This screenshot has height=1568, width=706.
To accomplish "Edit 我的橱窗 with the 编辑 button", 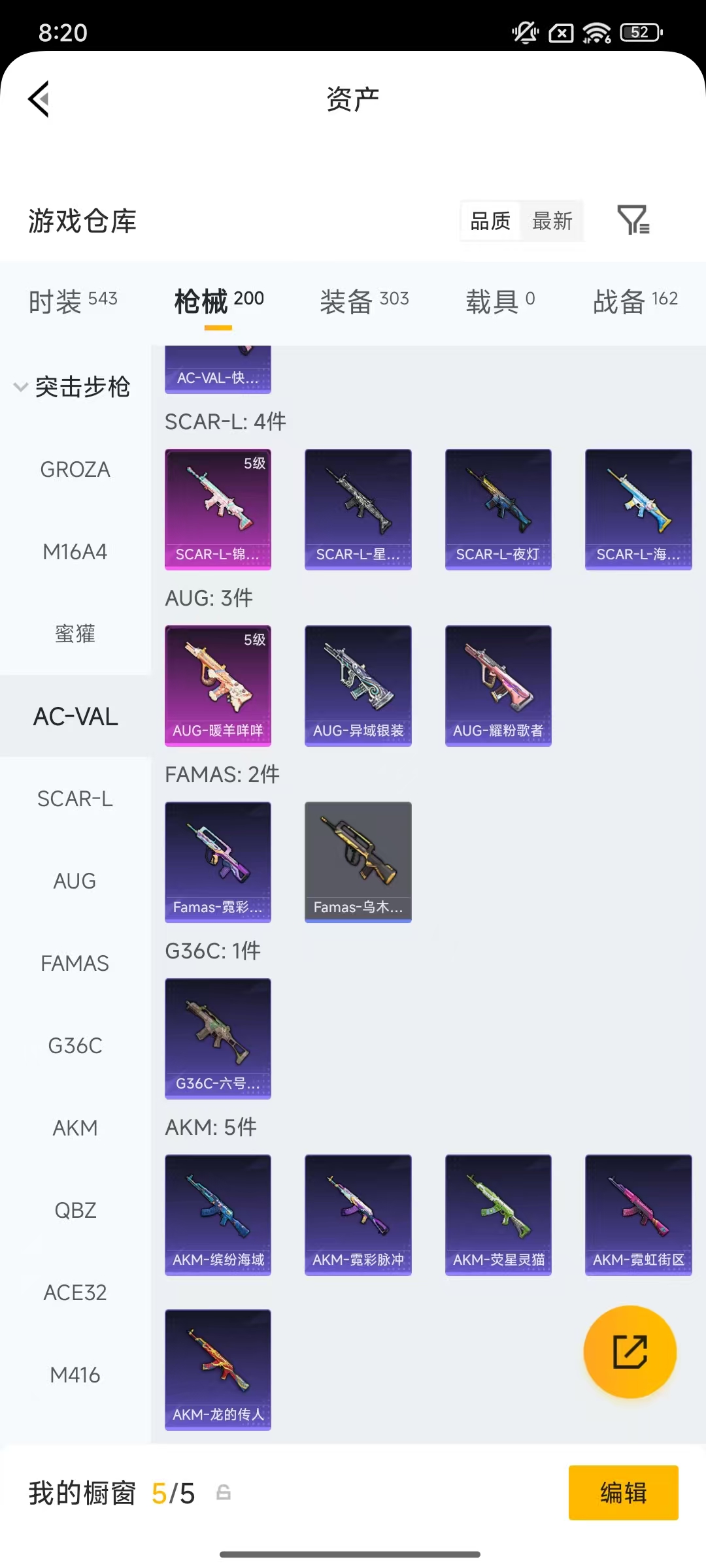I will [623, 1493].
